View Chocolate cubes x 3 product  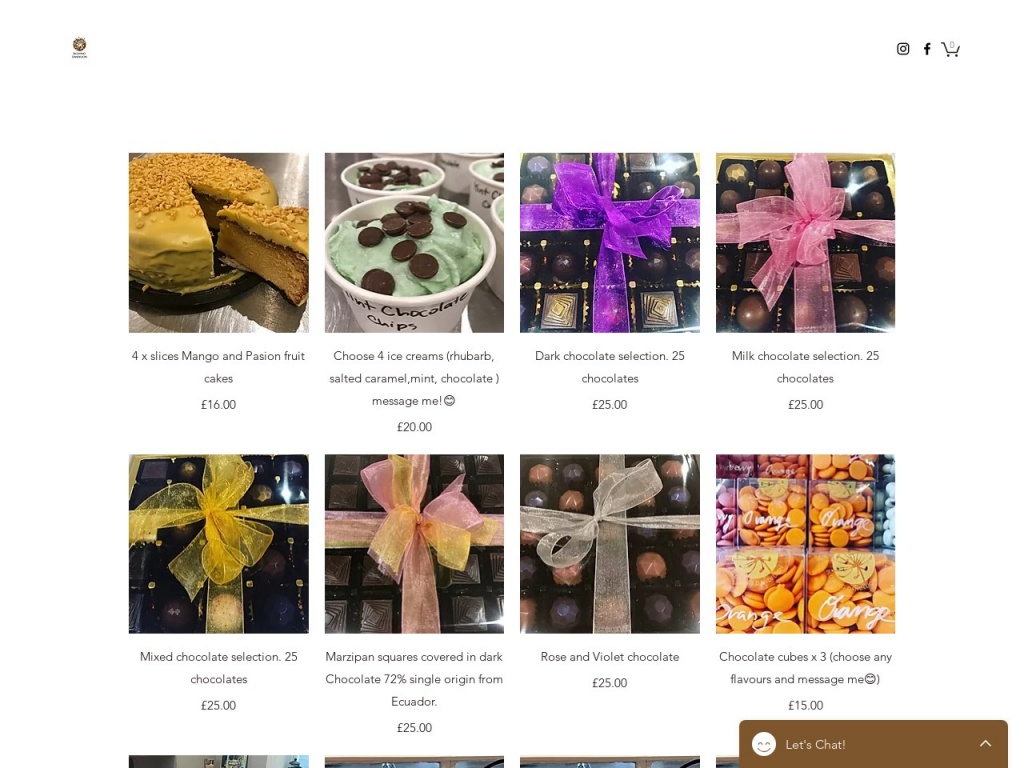[805, 544]
